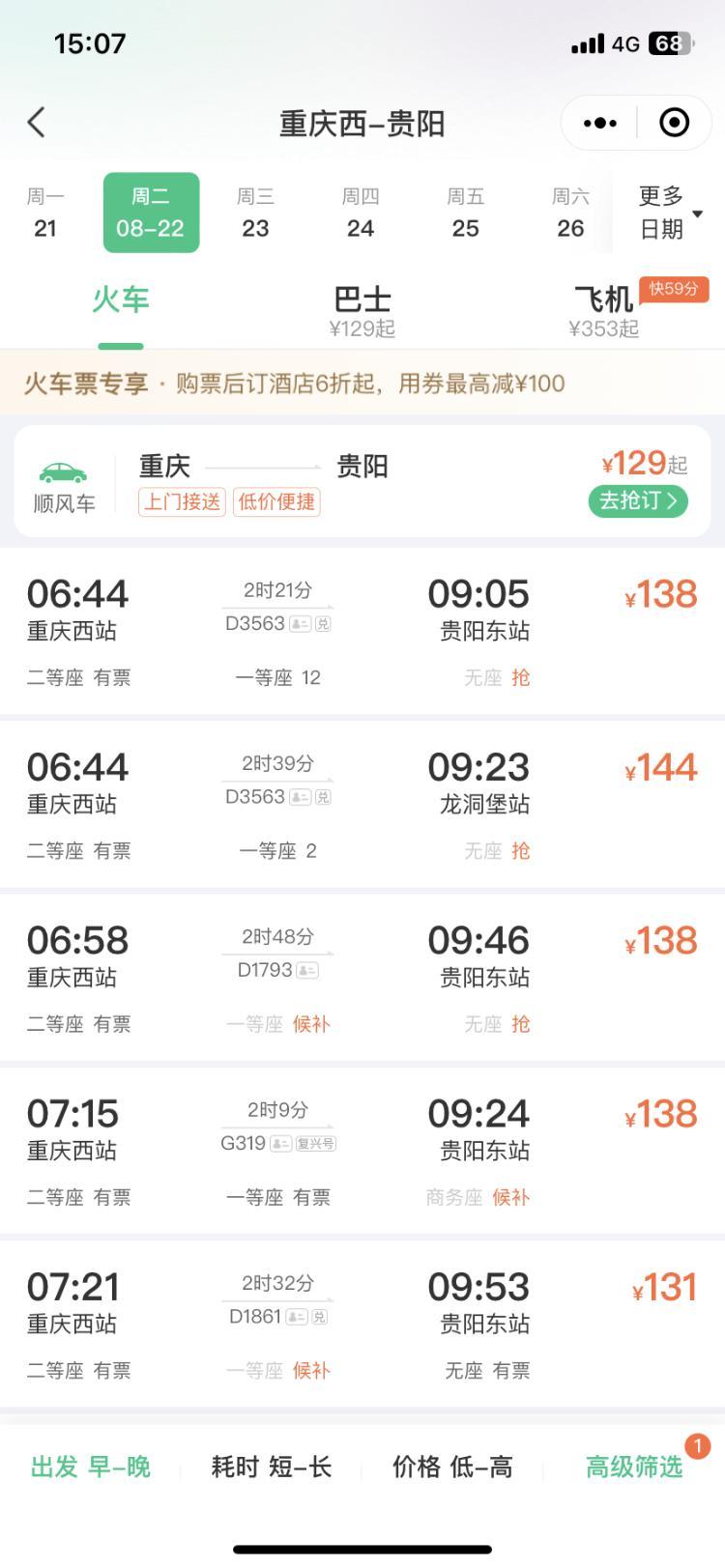Sort by 耗时 短-长

[x=272, y=1467]
